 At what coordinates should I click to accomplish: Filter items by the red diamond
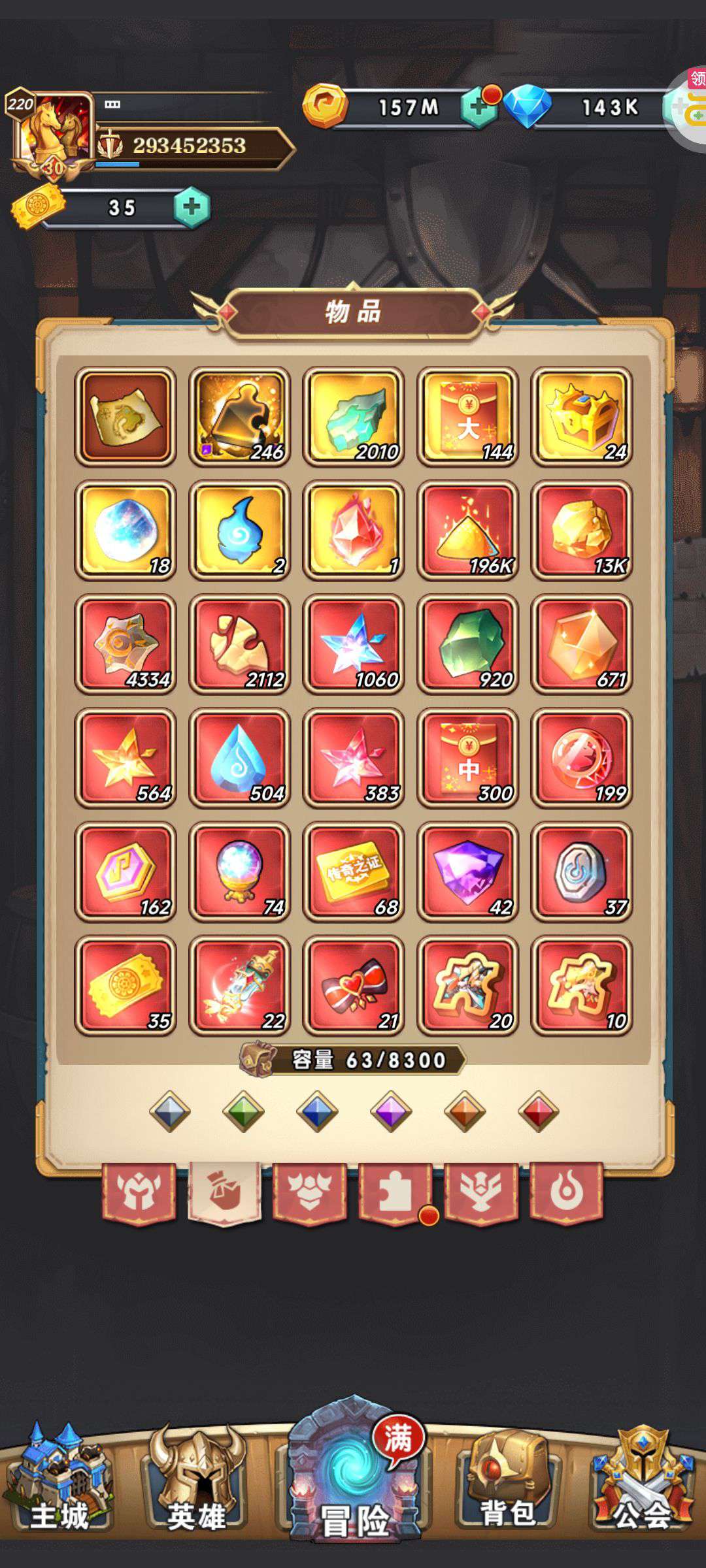538,1111
